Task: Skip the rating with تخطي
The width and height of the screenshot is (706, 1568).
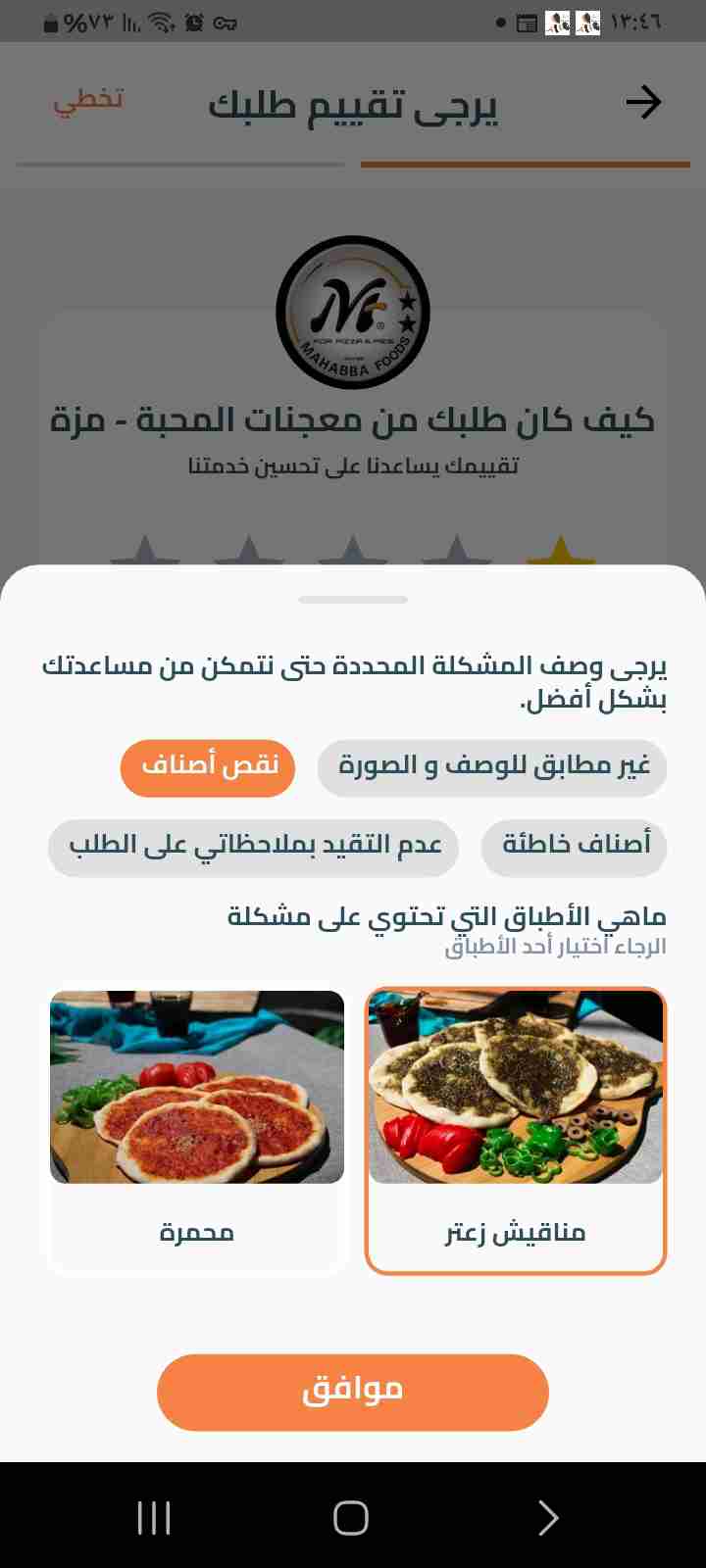Action: click(x=88, y=100)
